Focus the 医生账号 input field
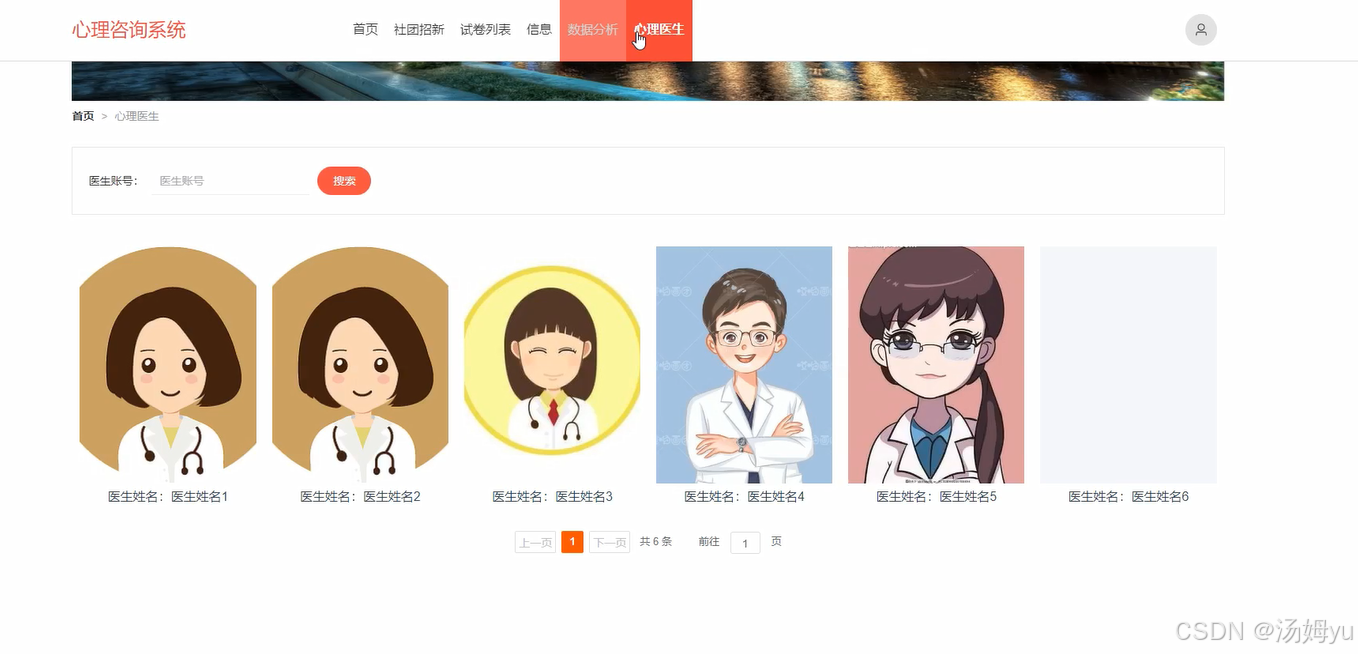Viewport: 1358px width, 654px height. point(232,181)
